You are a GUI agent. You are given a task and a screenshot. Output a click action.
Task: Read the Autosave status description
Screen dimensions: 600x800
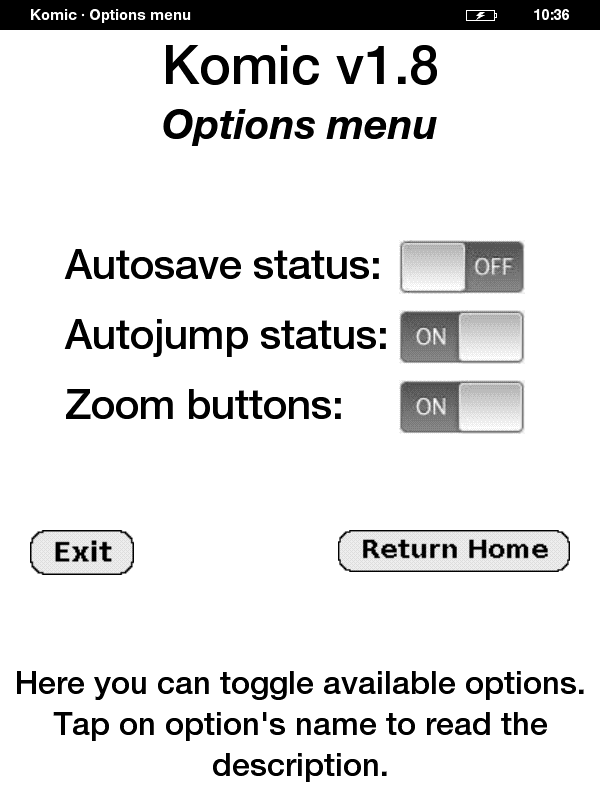coord(223,267)
